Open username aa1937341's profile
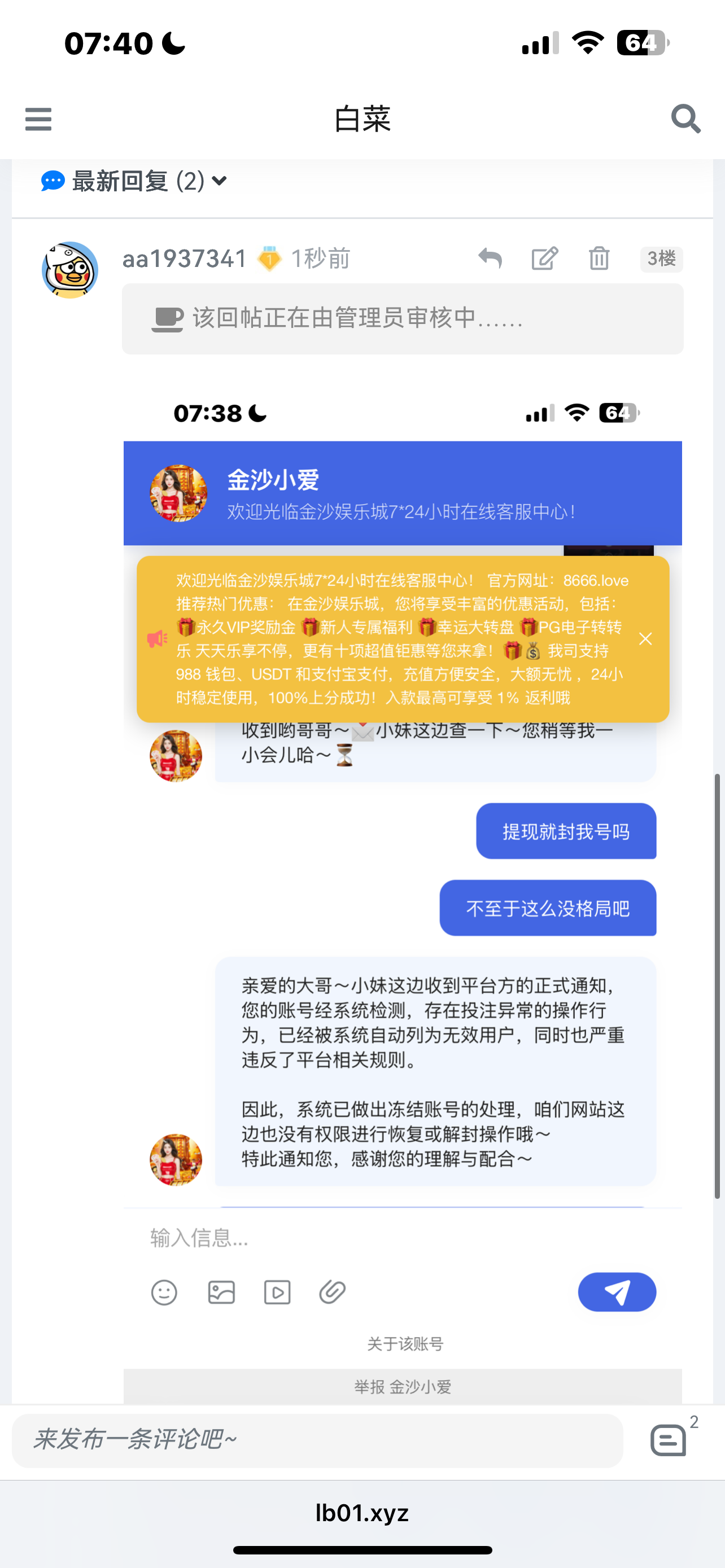This screenshot has width=725, height=1568. click(185, 259)
